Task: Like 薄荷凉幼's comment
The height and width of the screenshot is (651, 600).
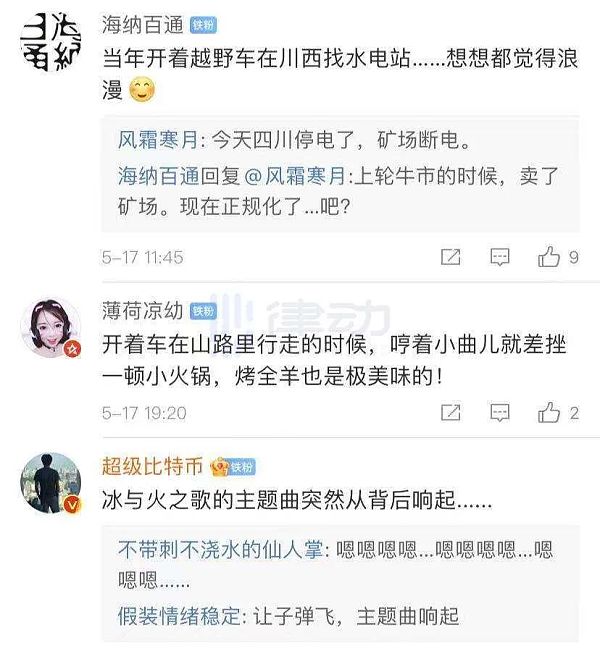Action: click(x=549, y=413)
